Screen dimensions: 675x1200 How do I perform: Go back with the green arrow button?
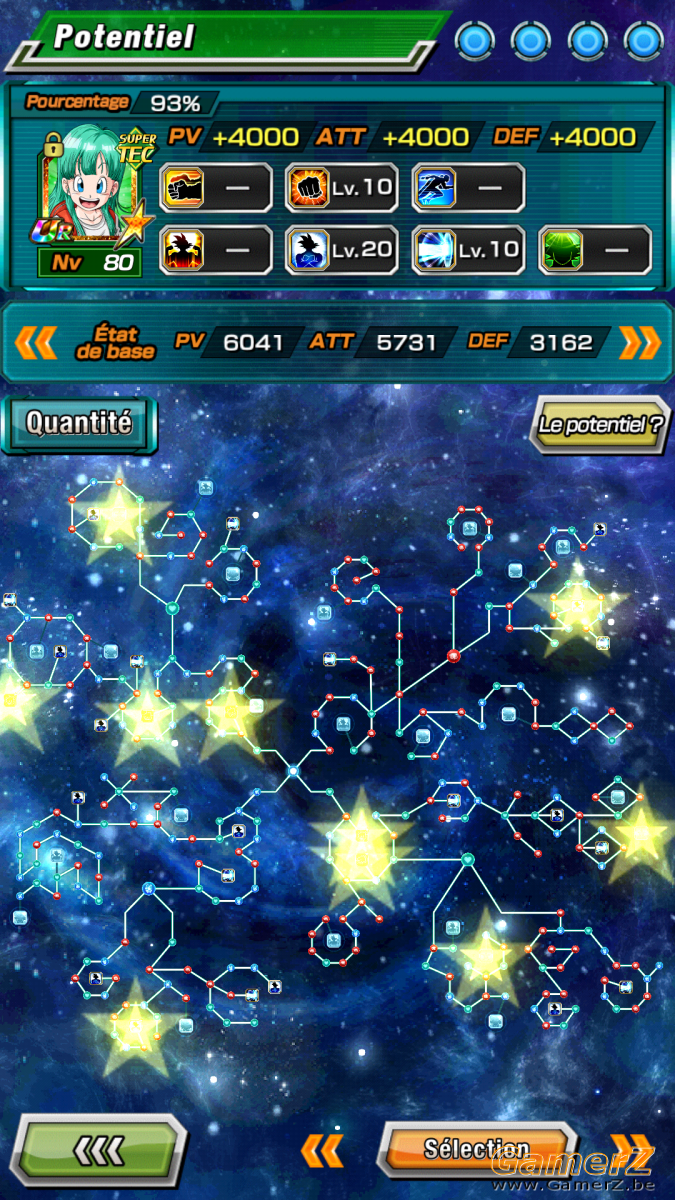click(x=103, y=1150)
